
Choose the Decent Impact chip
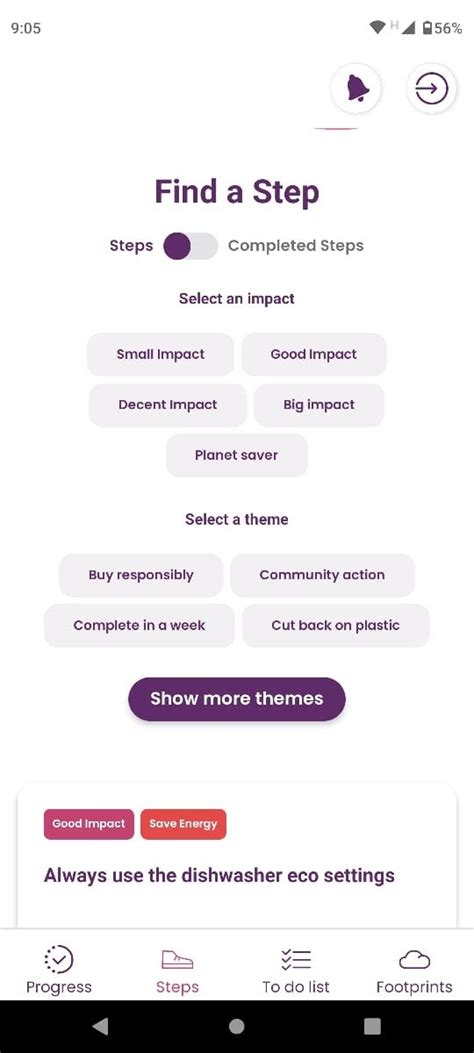point(168,405)
